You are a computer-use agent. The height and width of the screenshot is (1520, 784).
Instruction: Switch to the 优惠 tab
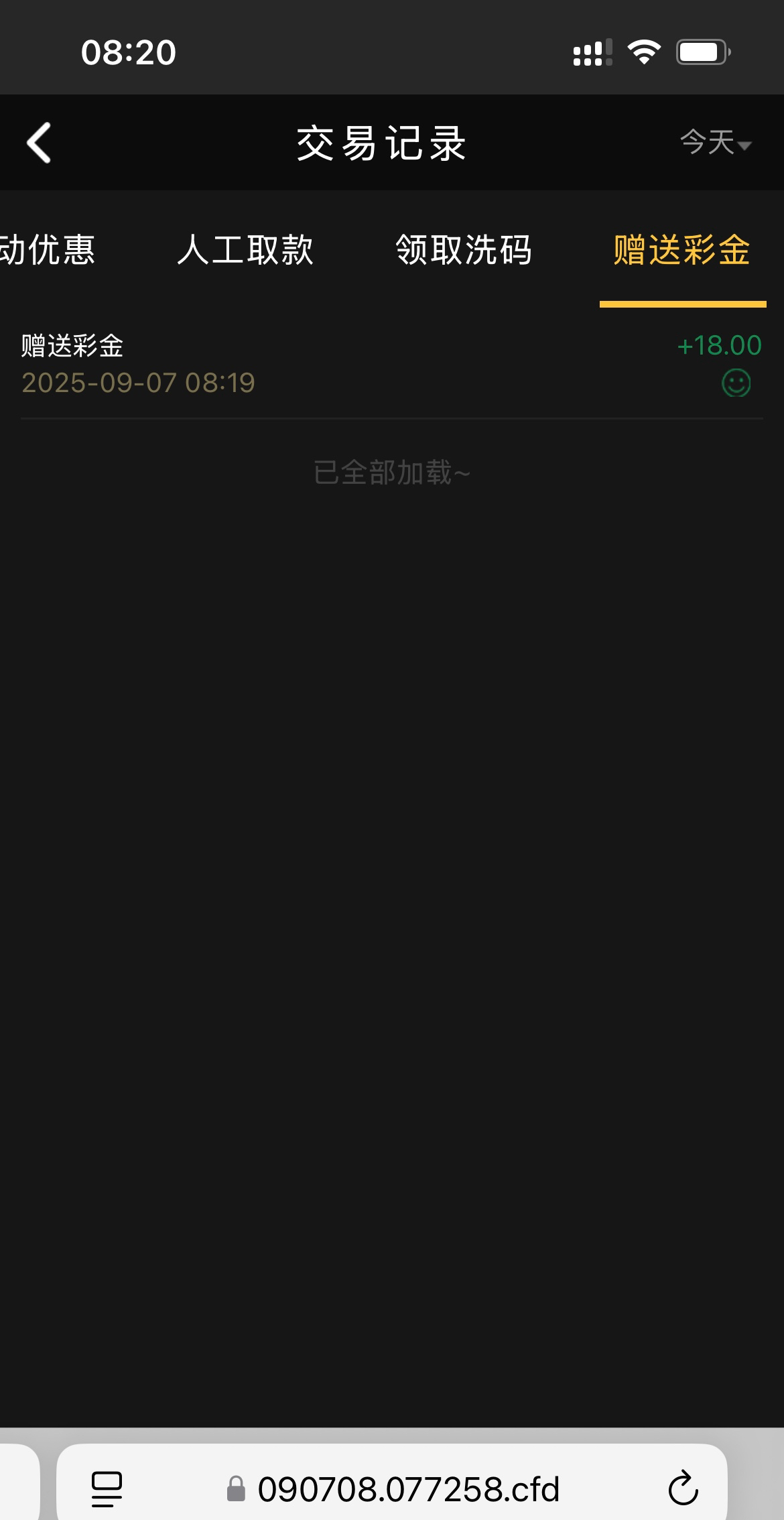point(47,251)
